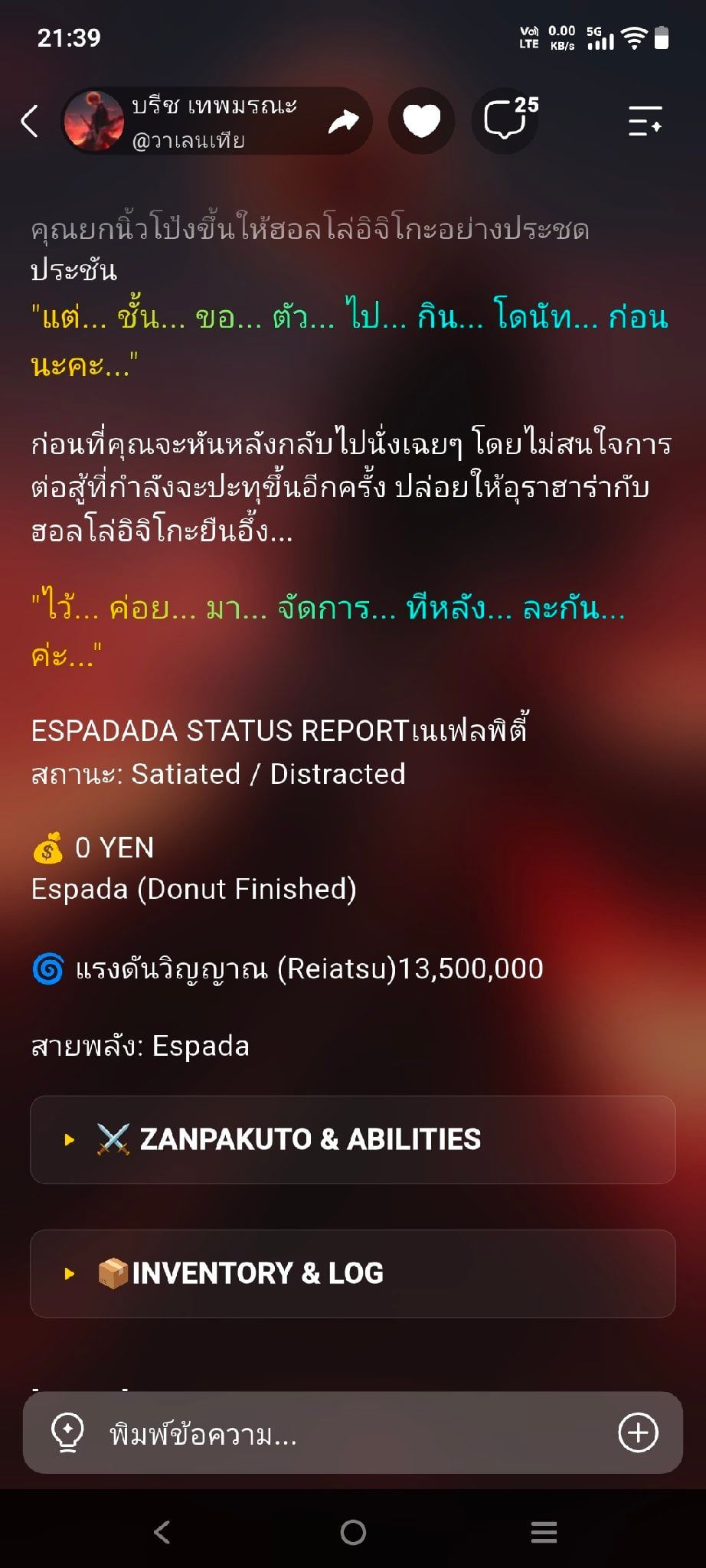Viewport: 706px width, 1568px height.
Task: Open the top-right chat settings menu
Action: 645,121
